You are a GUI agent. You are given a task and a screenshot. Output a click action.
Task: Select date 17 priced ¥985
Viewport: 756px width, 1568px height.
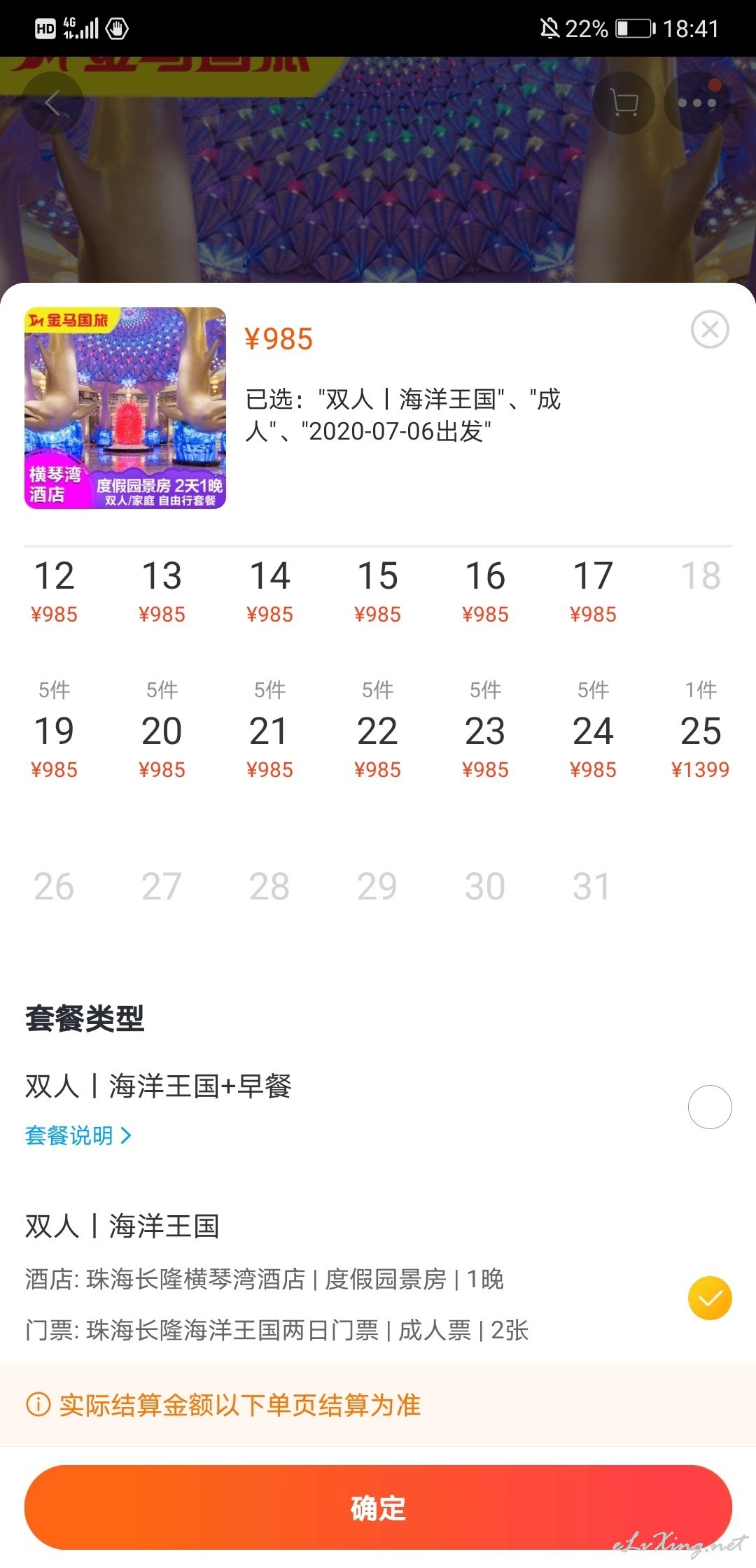pos(593,590)
